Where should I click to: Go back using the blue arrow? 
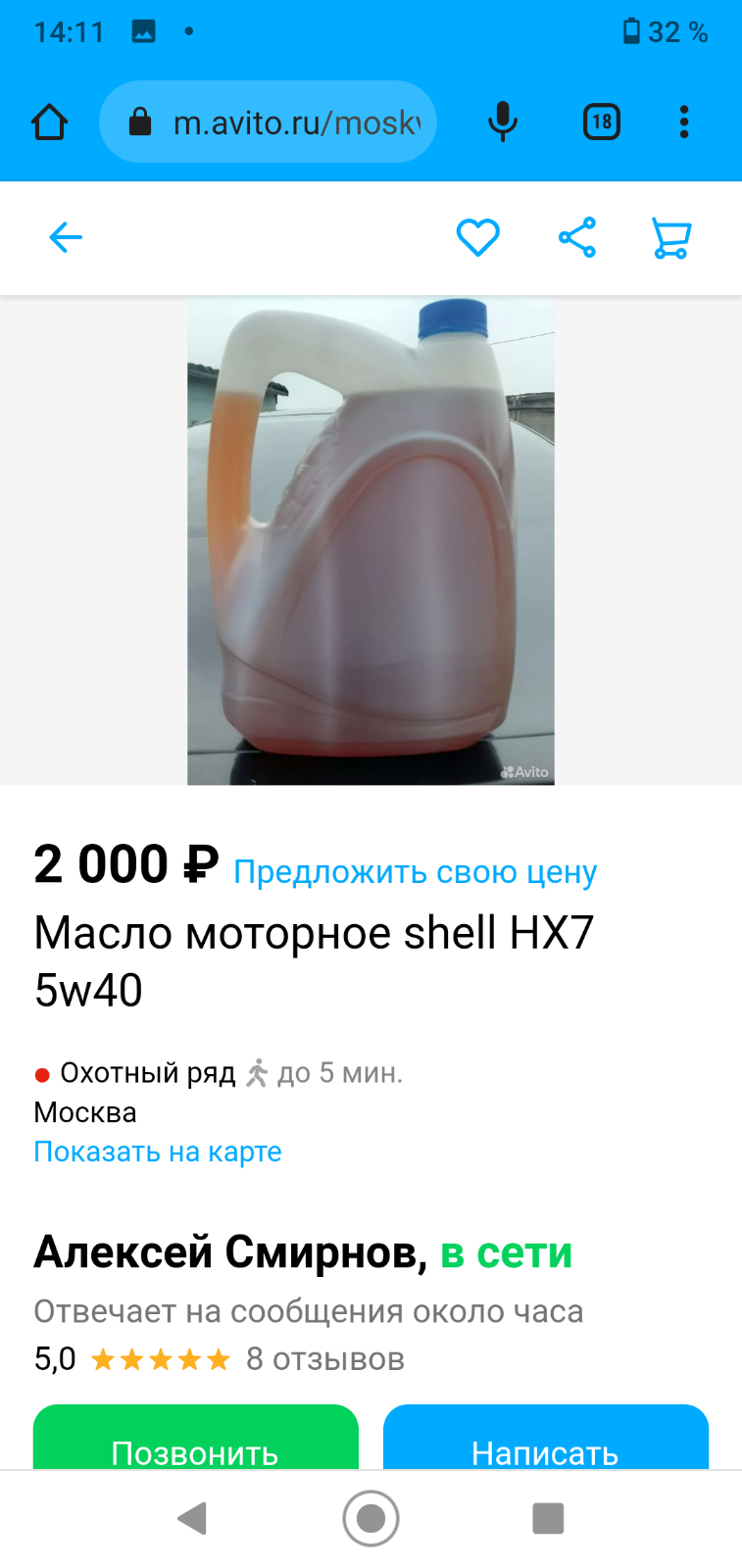pyautogui.click(x=66, y=237)
